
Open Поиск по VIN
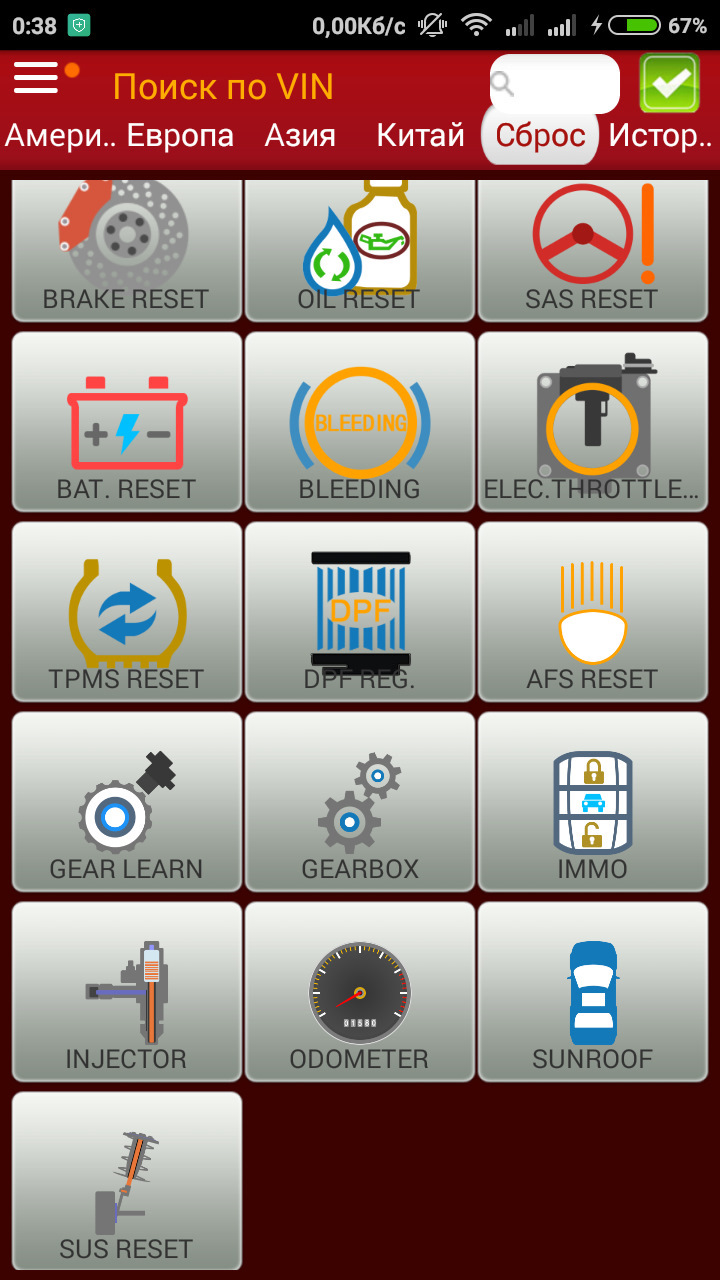click(x=223, y=87)
